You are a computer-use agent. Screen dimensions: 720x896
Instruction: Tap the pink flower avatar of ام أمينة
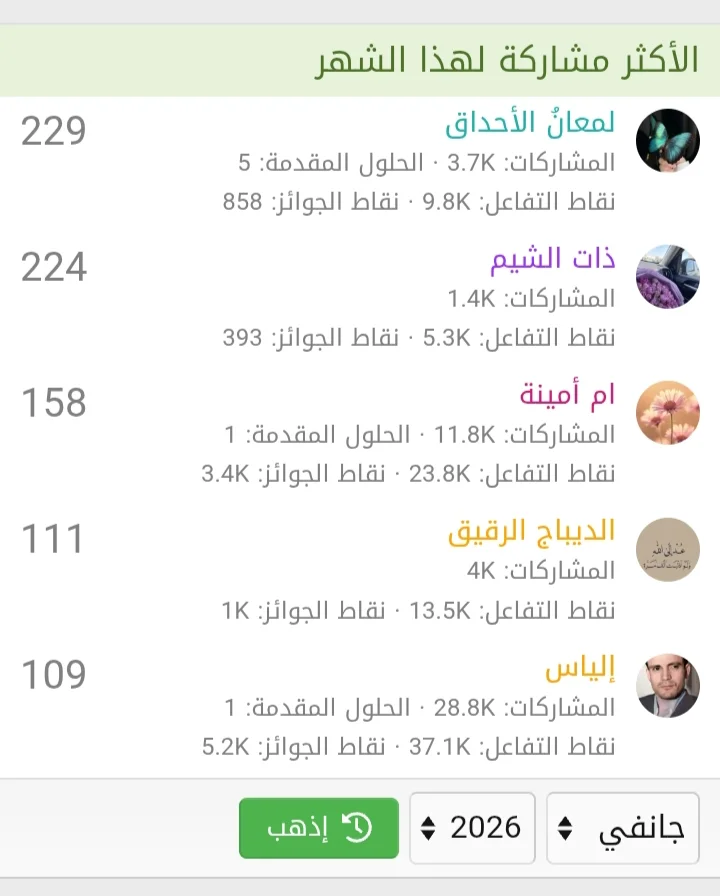click(x=668, y=412)
